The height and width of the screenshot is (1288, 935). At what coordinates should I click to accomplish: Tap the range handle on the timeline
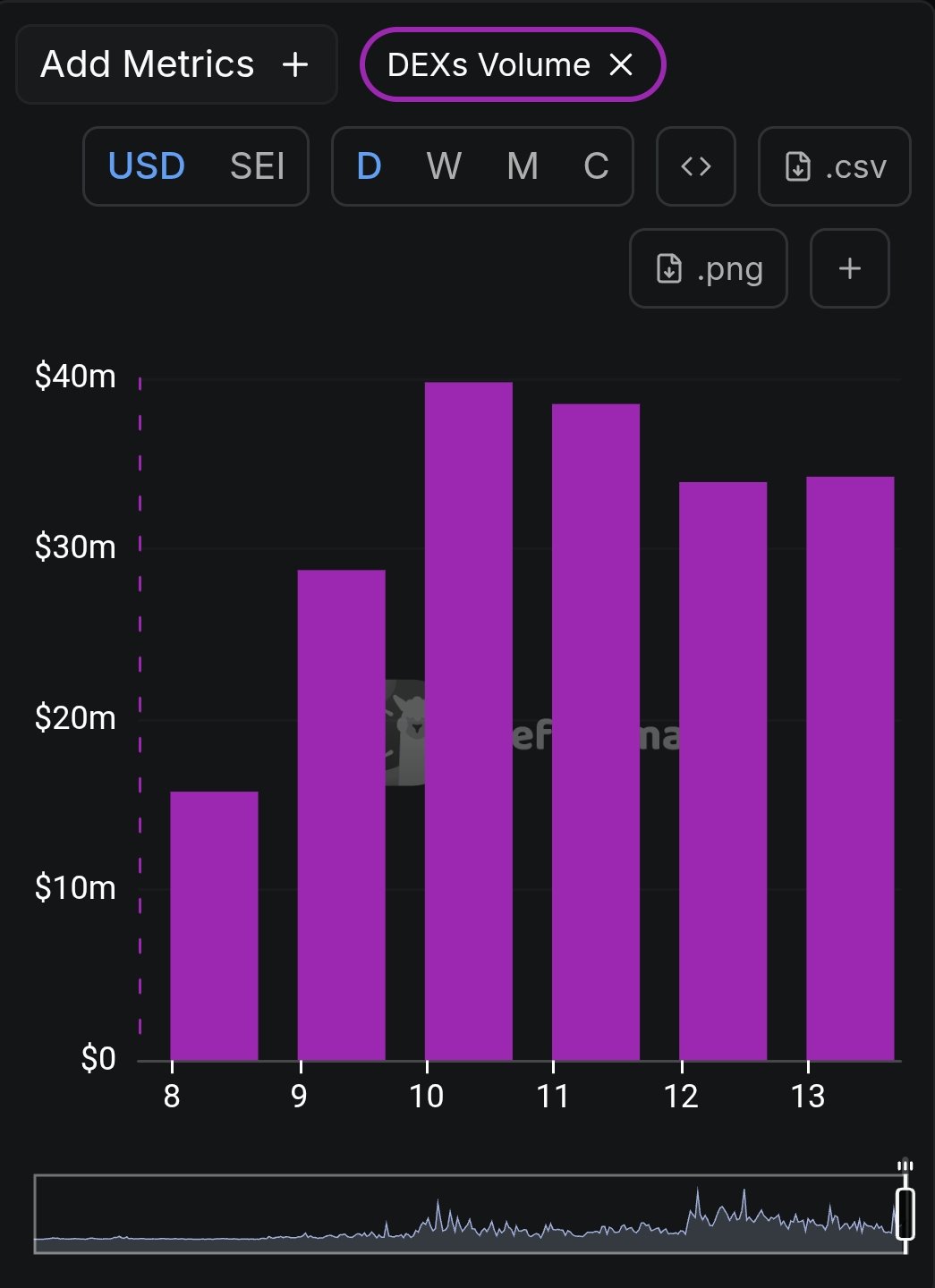(905, 1213)
